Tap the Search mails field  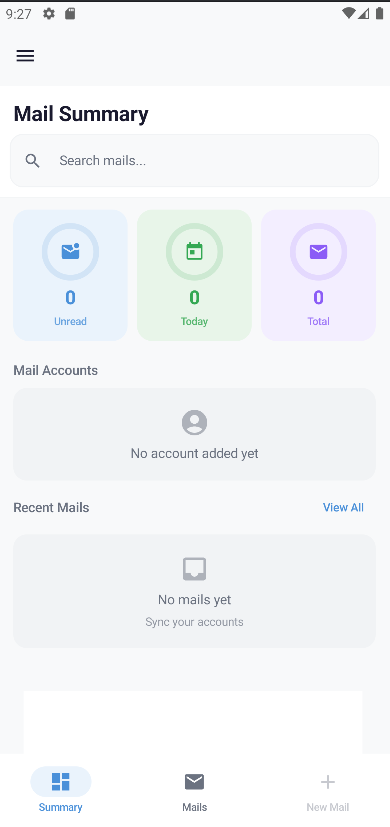194,160
